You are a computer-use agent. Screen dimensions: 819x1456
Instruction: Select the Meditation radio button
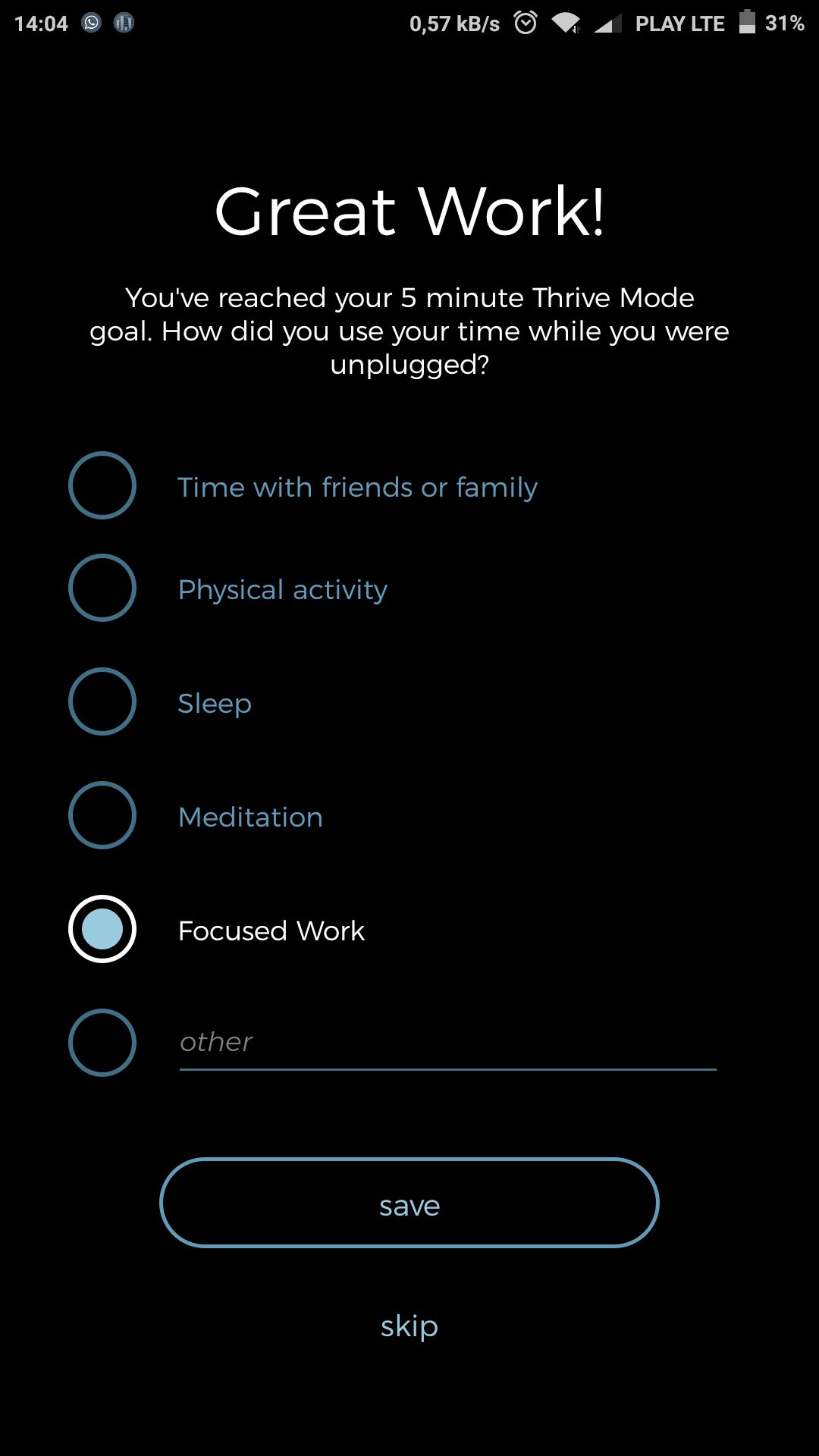tap(102, 815)
